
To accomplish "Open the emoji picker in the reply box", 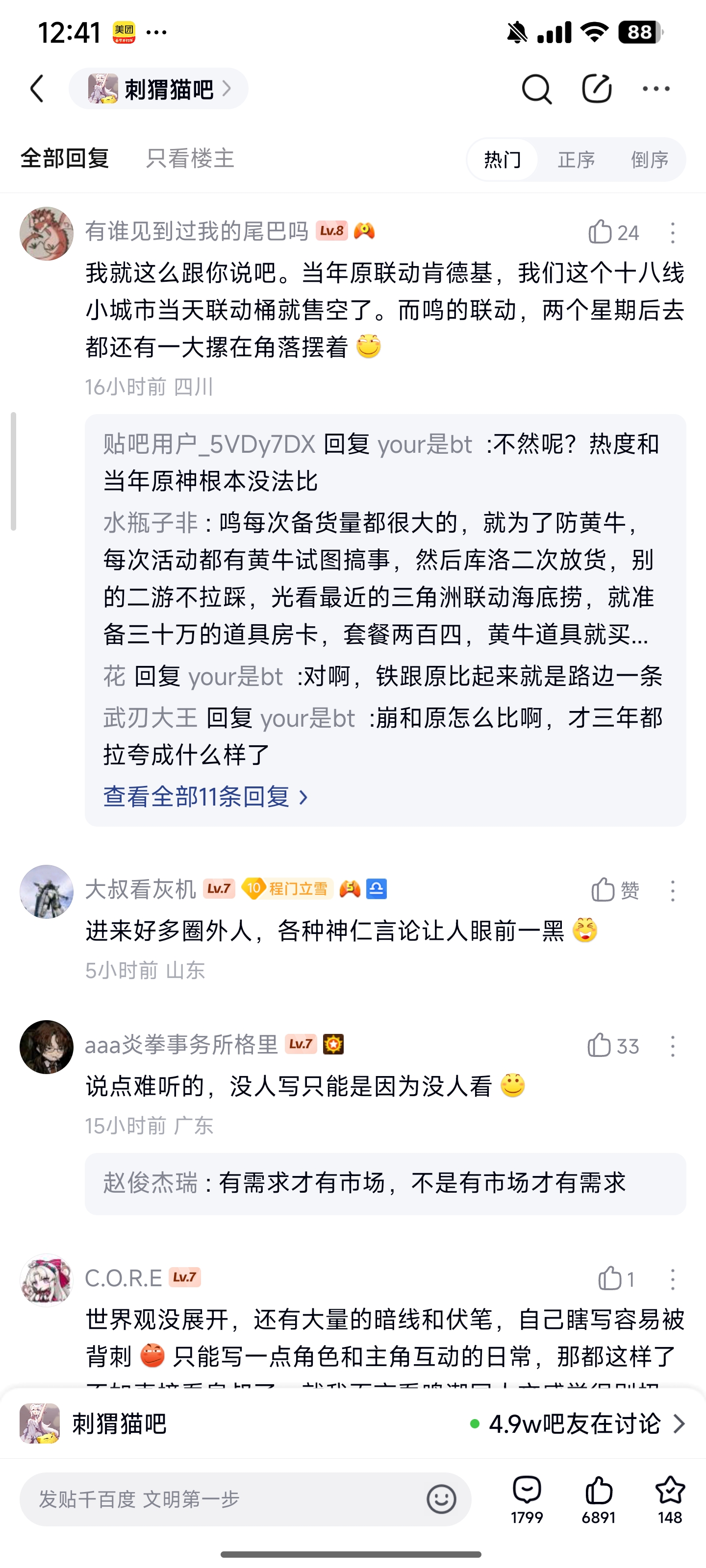I will [x=441, y=1498].
